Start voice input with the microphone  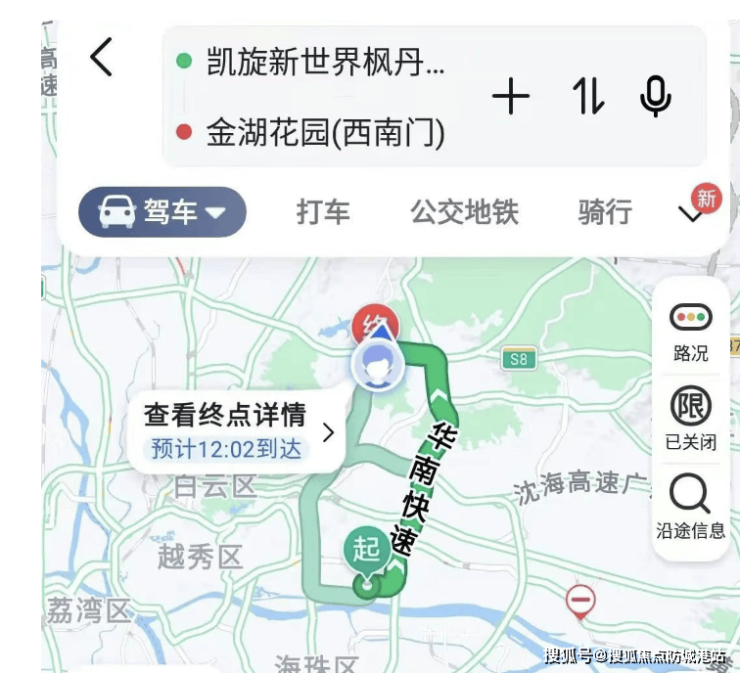coord(655,97)
